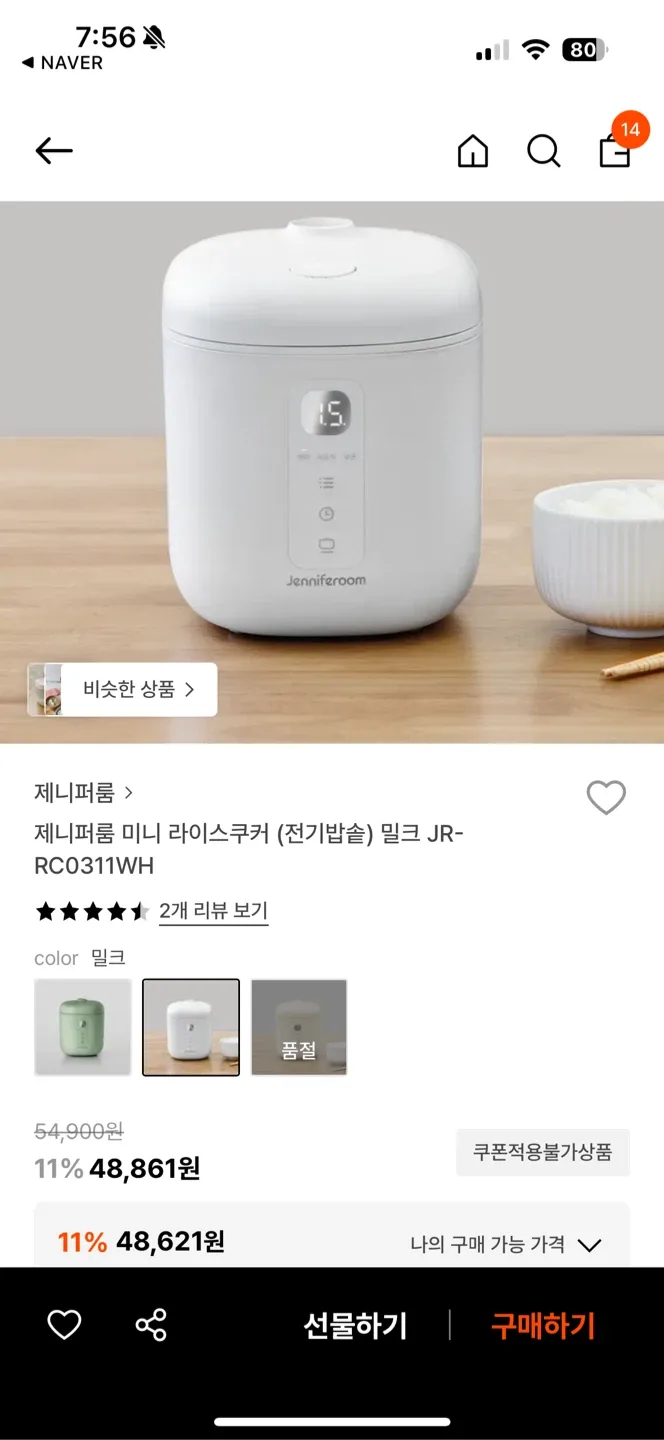664x1440 pixels.
Task: Open the shopping bag with 14 items
Action: (615, 150)
